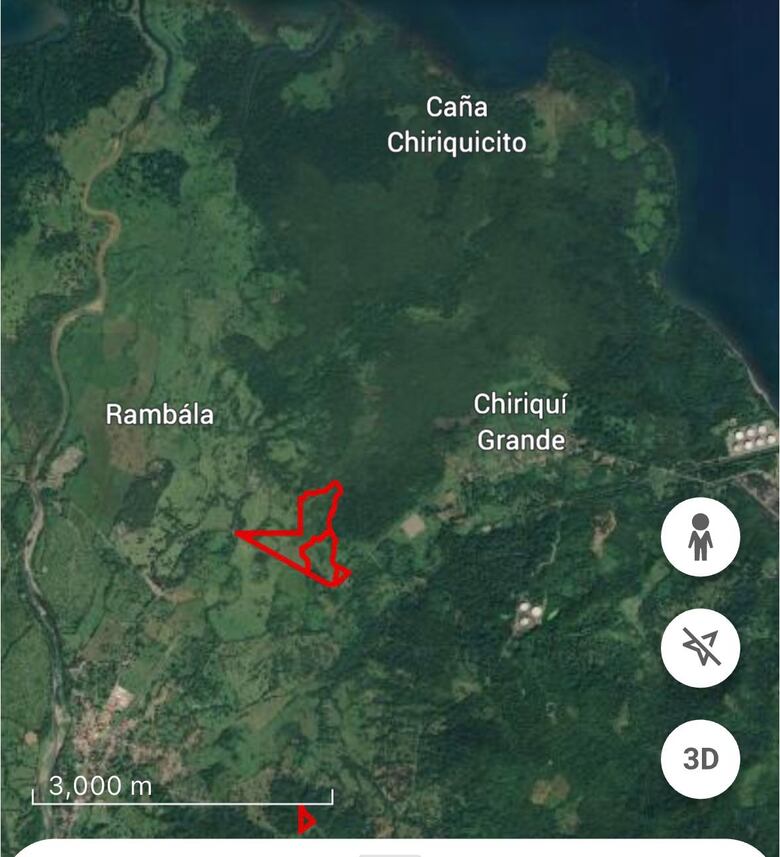Select the Caña Chiriquicito label
Image resolution: width=780 pixels, height=857 pixels.
tap(455, 125)
